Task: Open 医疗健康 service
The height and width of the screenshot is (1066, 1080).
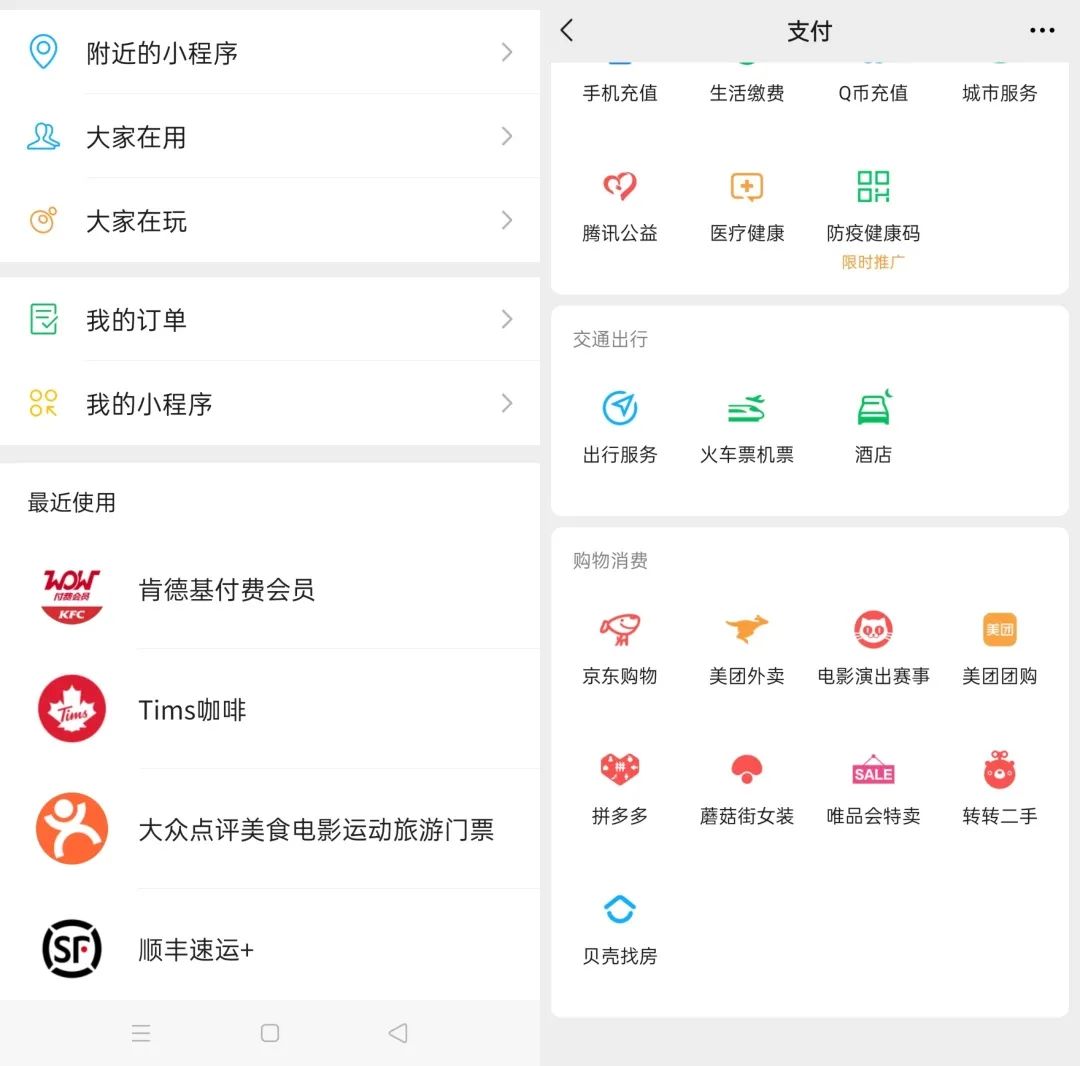Action: [747, 205]
